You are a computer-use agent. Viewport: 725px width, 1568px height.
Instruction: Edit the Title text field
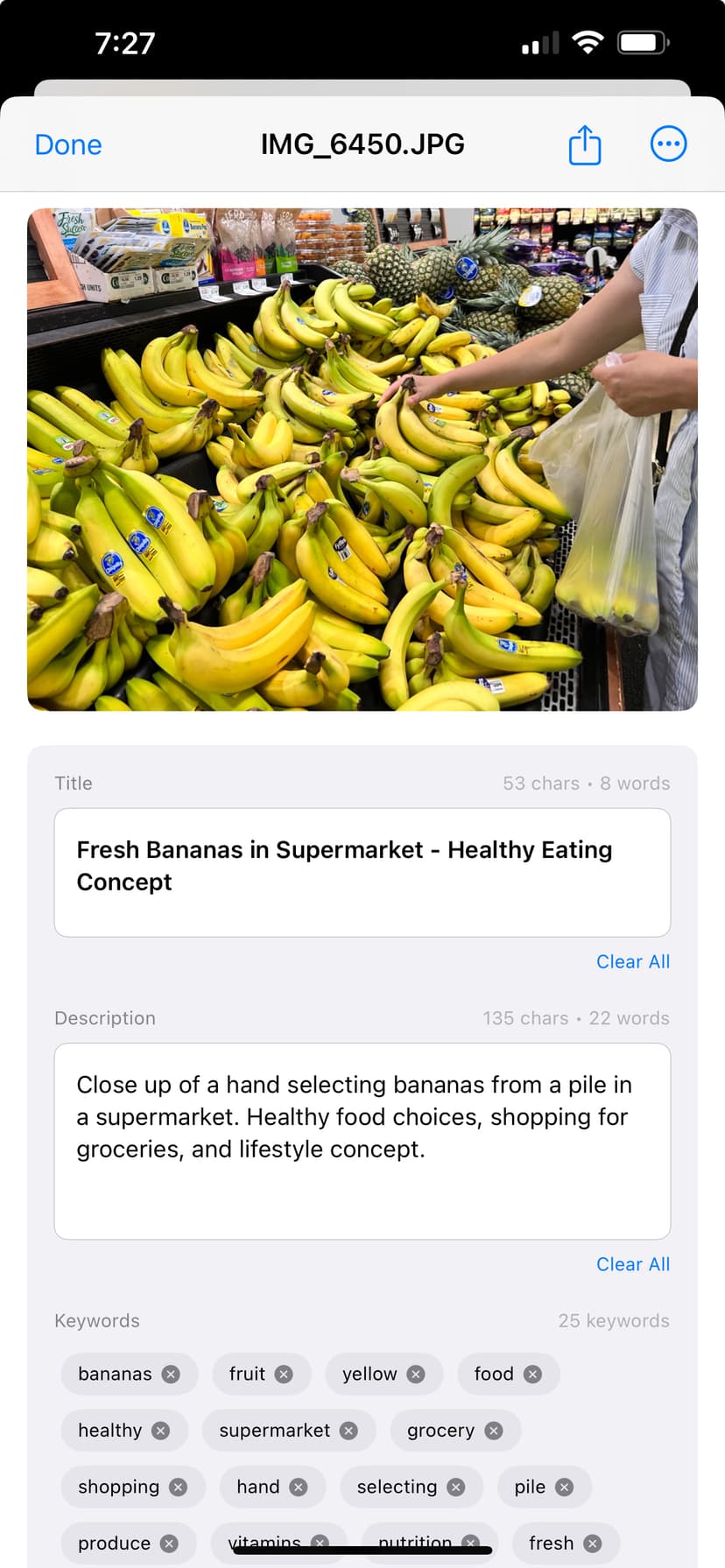tap(362, 871)
